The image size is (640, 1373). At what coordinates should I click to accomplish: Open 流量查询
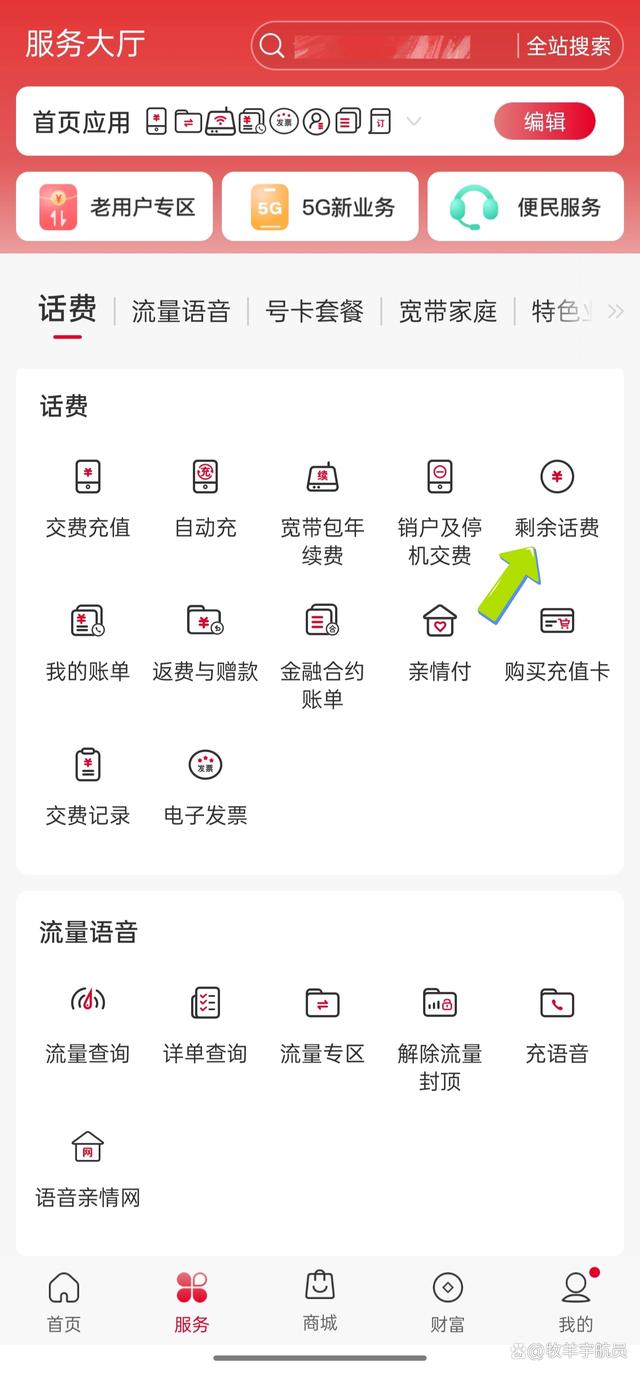point(88,1025)
